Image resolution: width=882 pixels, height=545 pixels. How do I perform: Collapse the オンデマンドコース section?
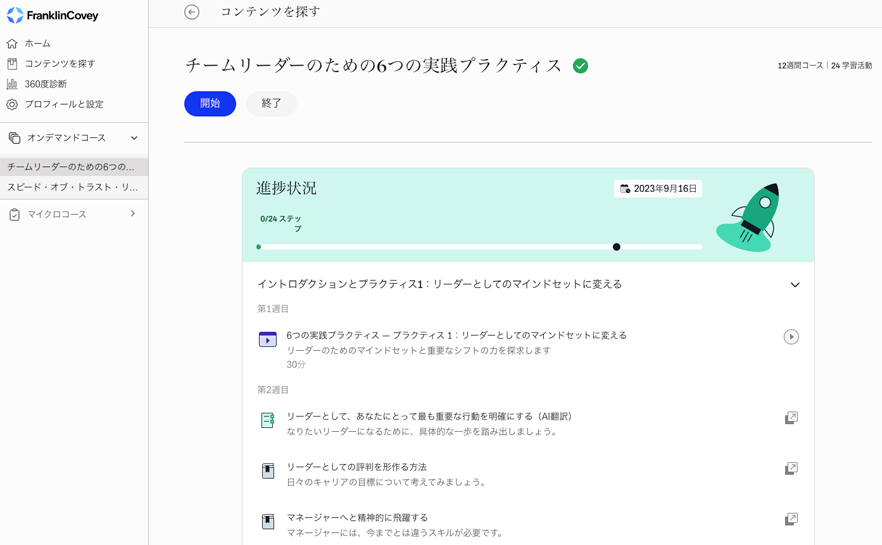(134, 138)
